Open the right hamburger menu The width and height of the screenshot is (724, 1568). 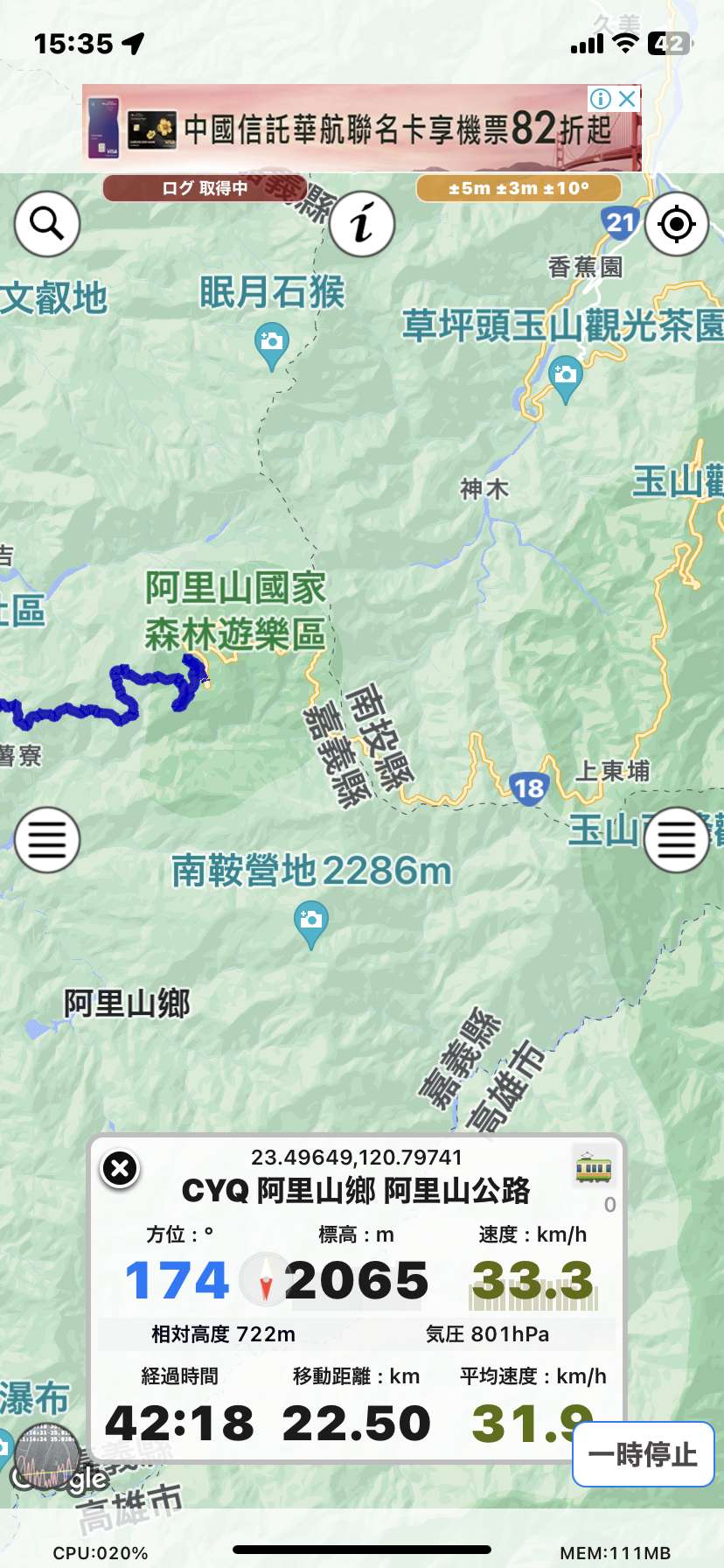(x=676, y=840)
